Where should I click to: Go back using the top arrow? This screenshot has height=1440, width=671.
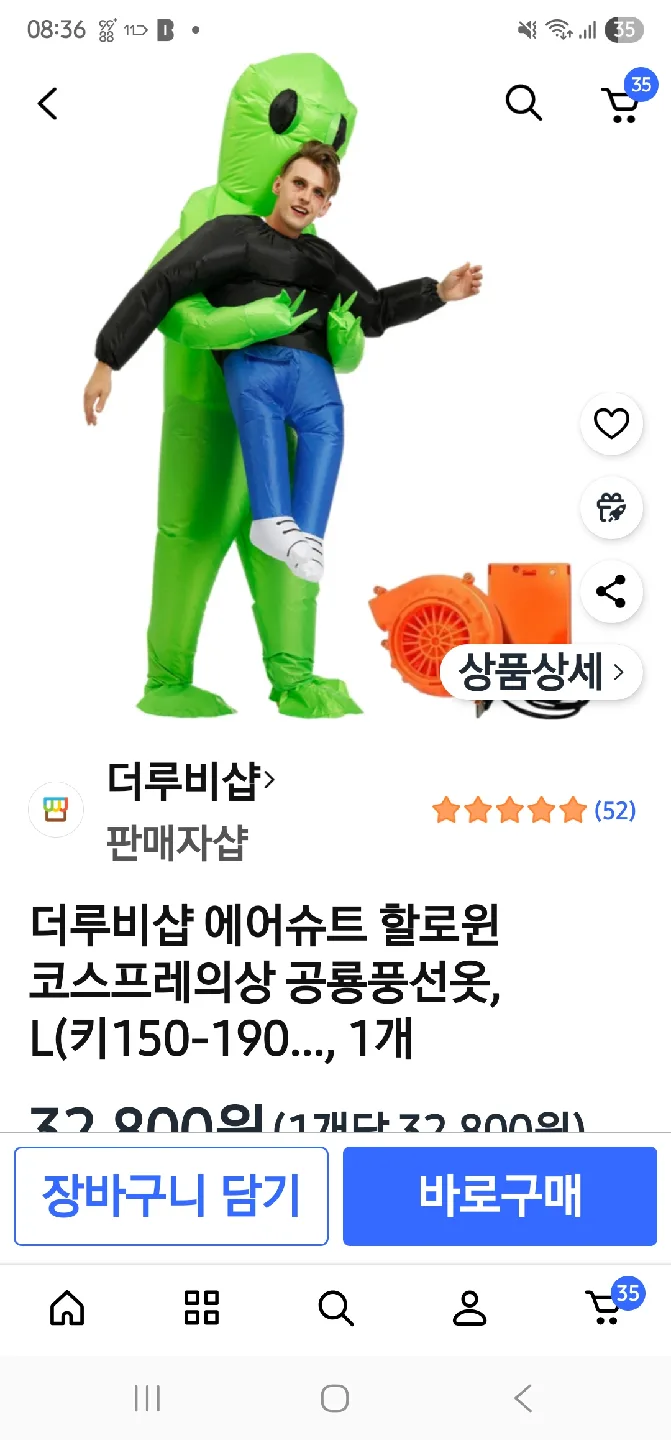pyautogui.click(x=48, y=103)
